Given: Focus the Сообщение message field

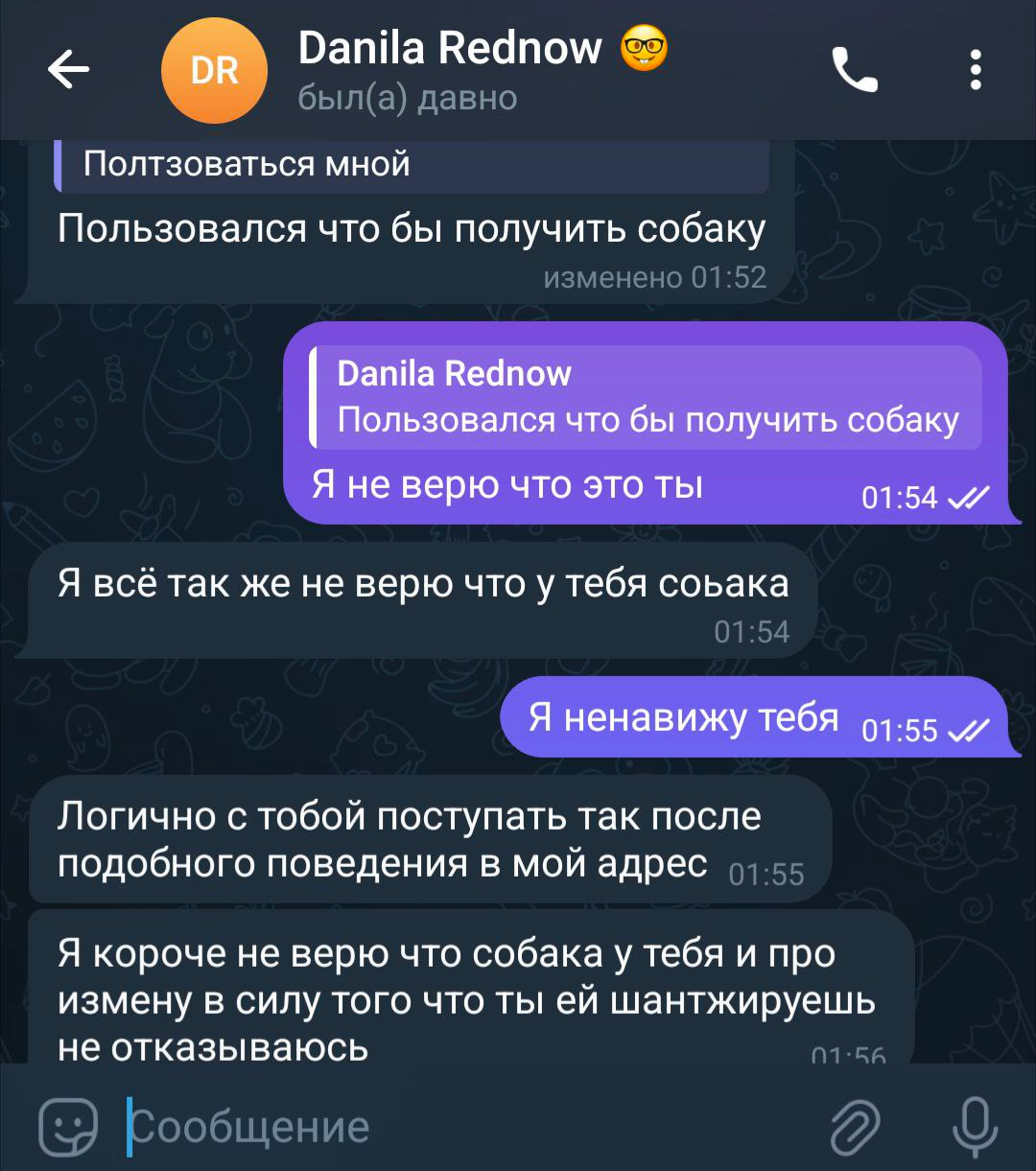Looking at the screenshot, I should [460, 1127].
